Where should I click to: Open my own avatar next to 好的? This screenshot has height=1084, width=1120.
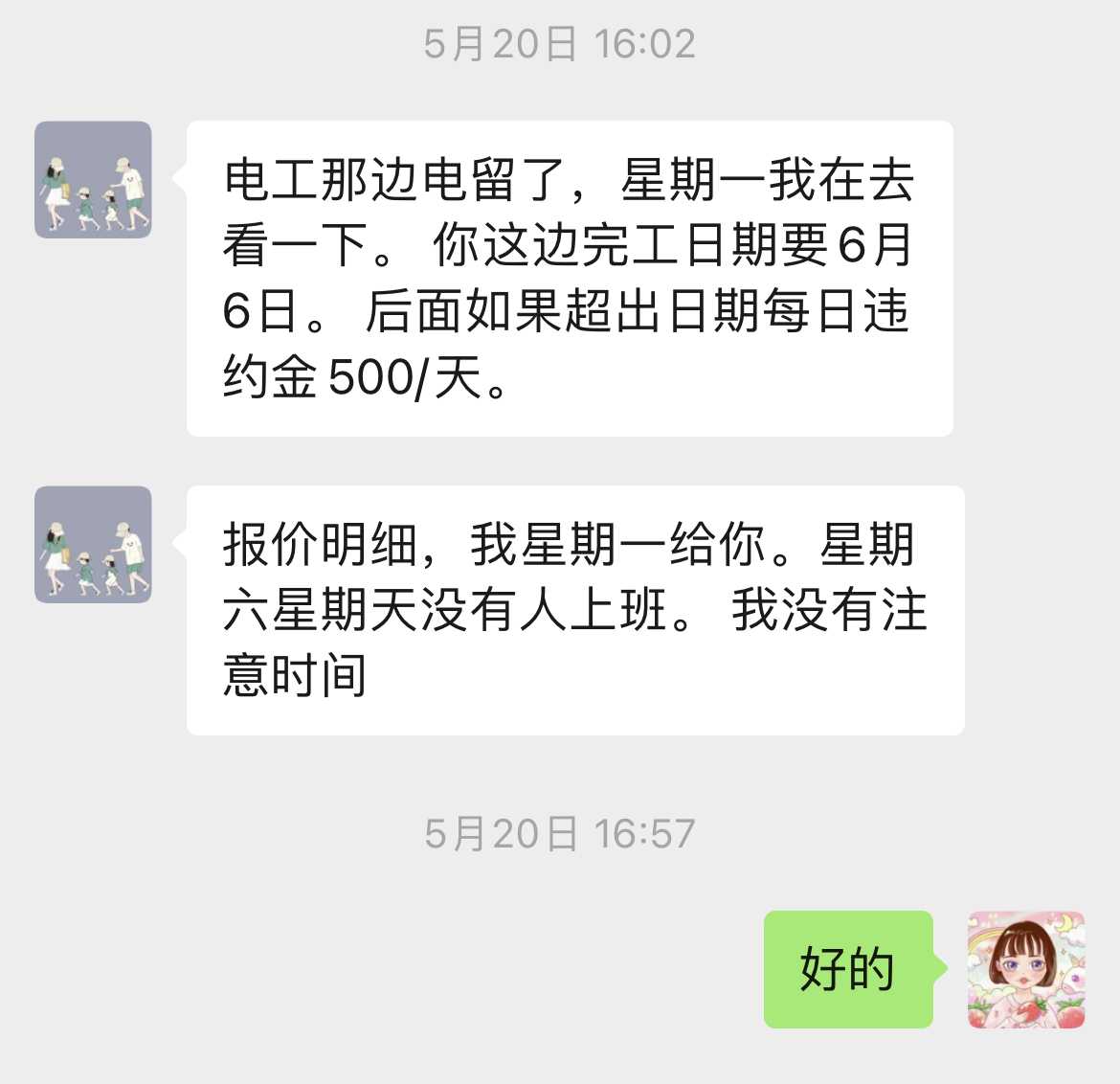[x=1026, y=970]
